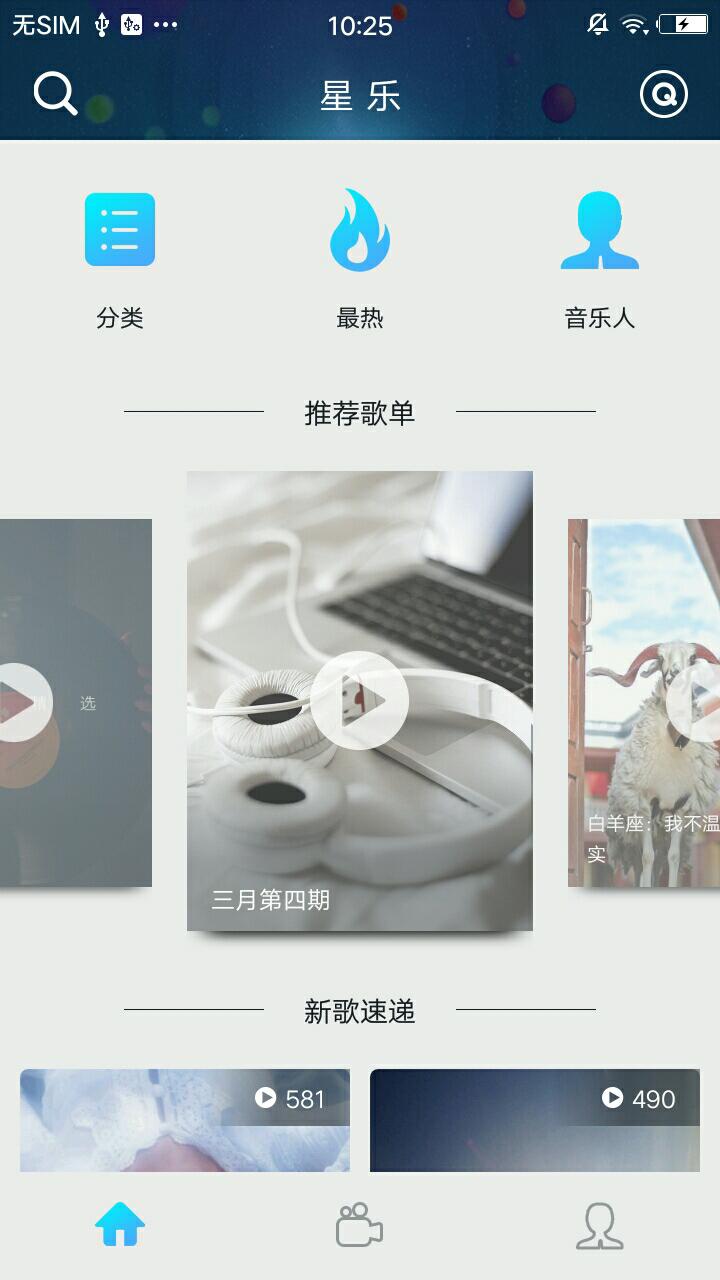Viewport: 720px width, 1280px height.
Task: Open the new song with 581 plays
Action: coord(185,1120)
